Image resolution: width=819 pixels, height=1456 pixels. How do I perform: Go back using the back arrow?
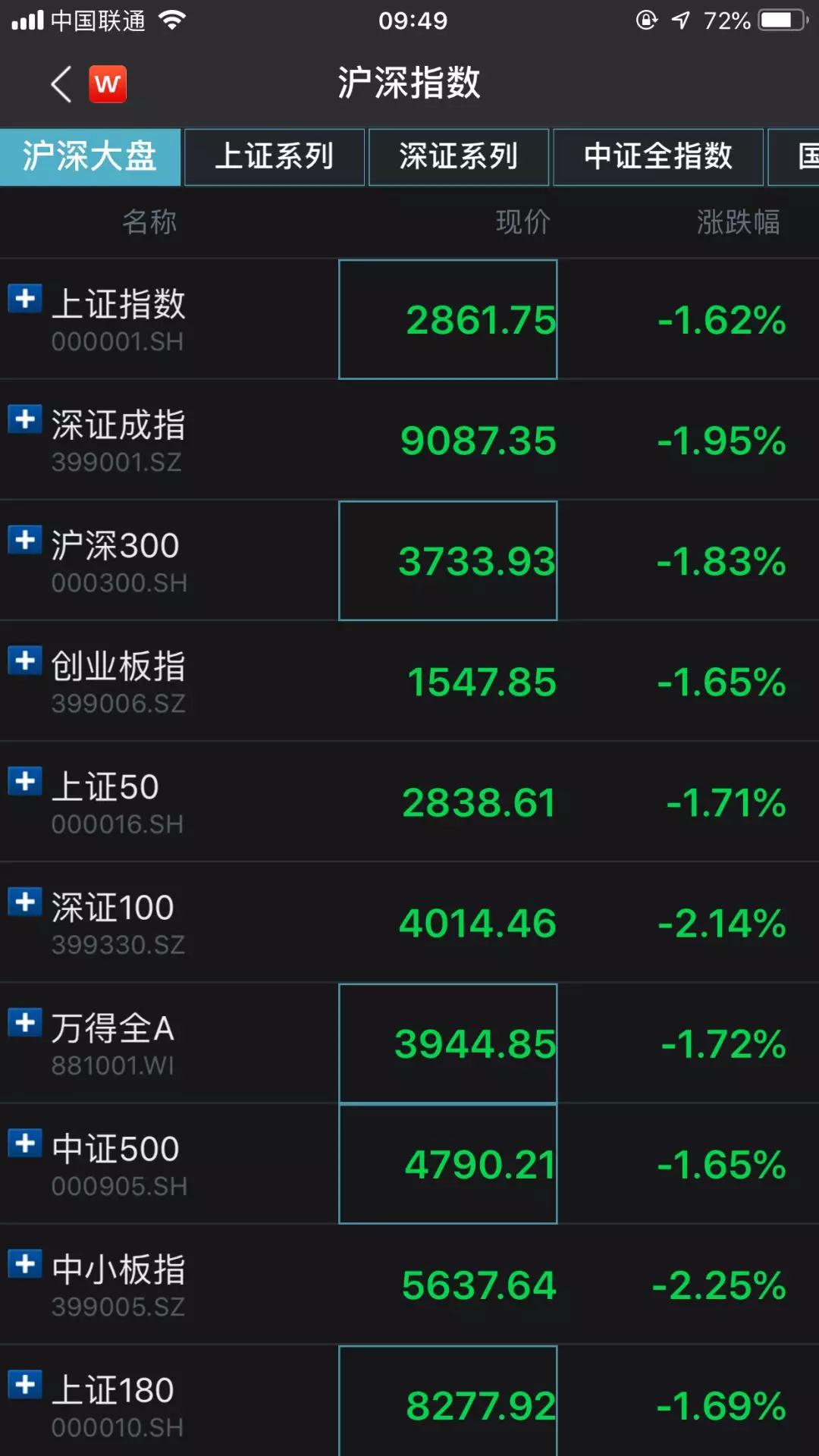click(x=61, y=83)
